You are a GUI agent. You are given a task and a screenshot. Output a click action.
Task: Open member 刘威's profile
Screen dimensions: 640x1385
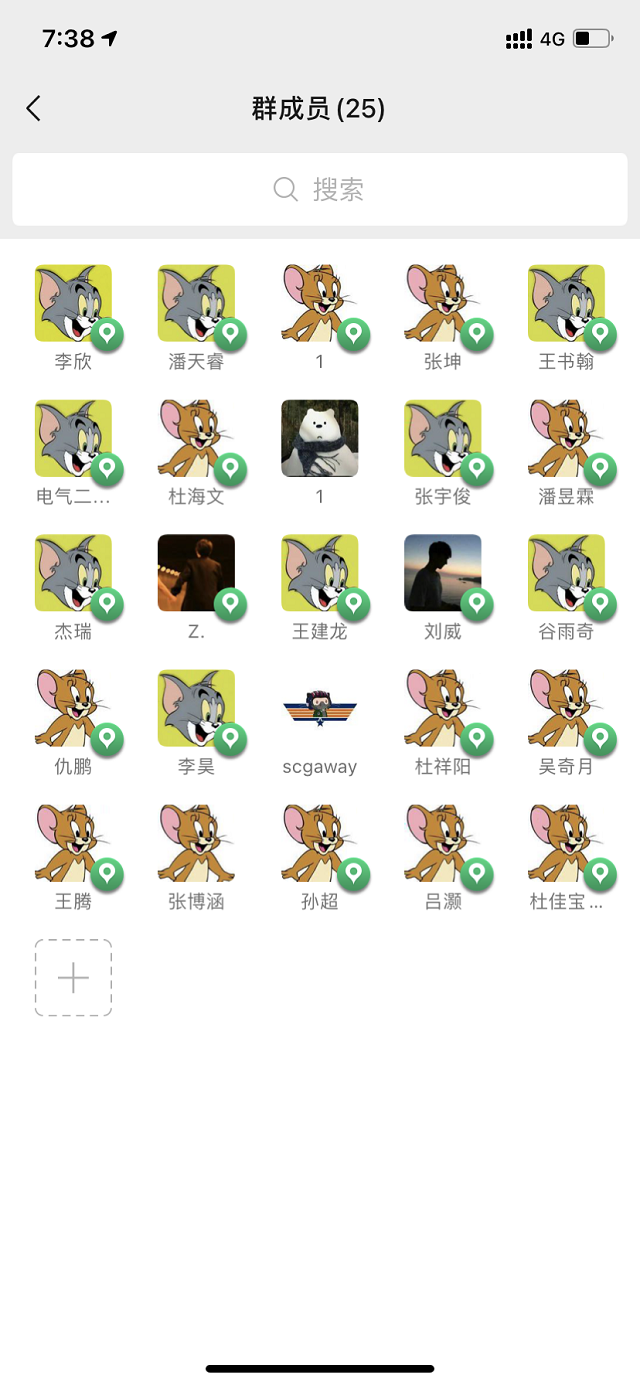click(x=442, y=573)
